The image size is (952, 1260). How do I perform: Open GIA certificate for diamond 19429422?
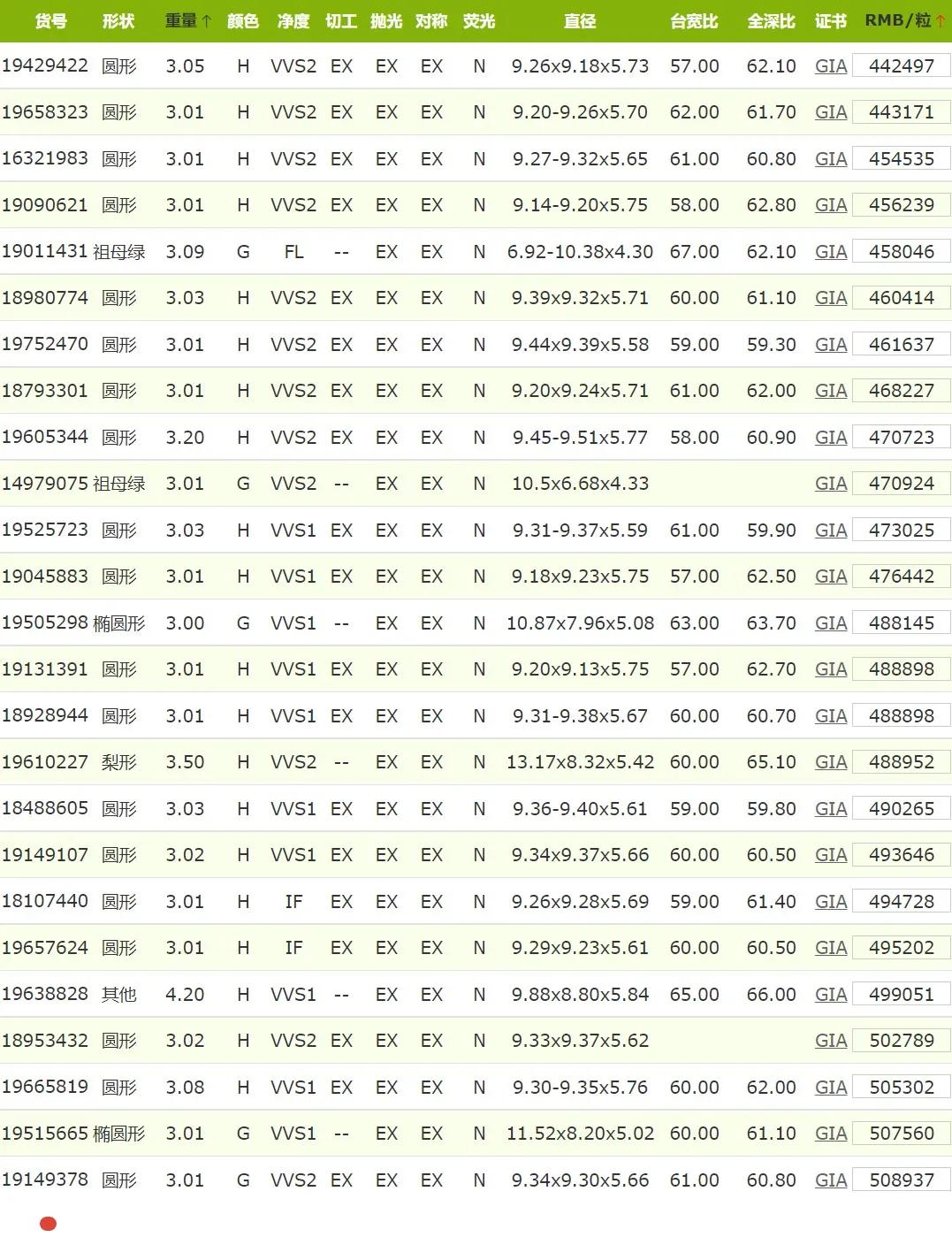pyautogui.click(x=830, y=65)
